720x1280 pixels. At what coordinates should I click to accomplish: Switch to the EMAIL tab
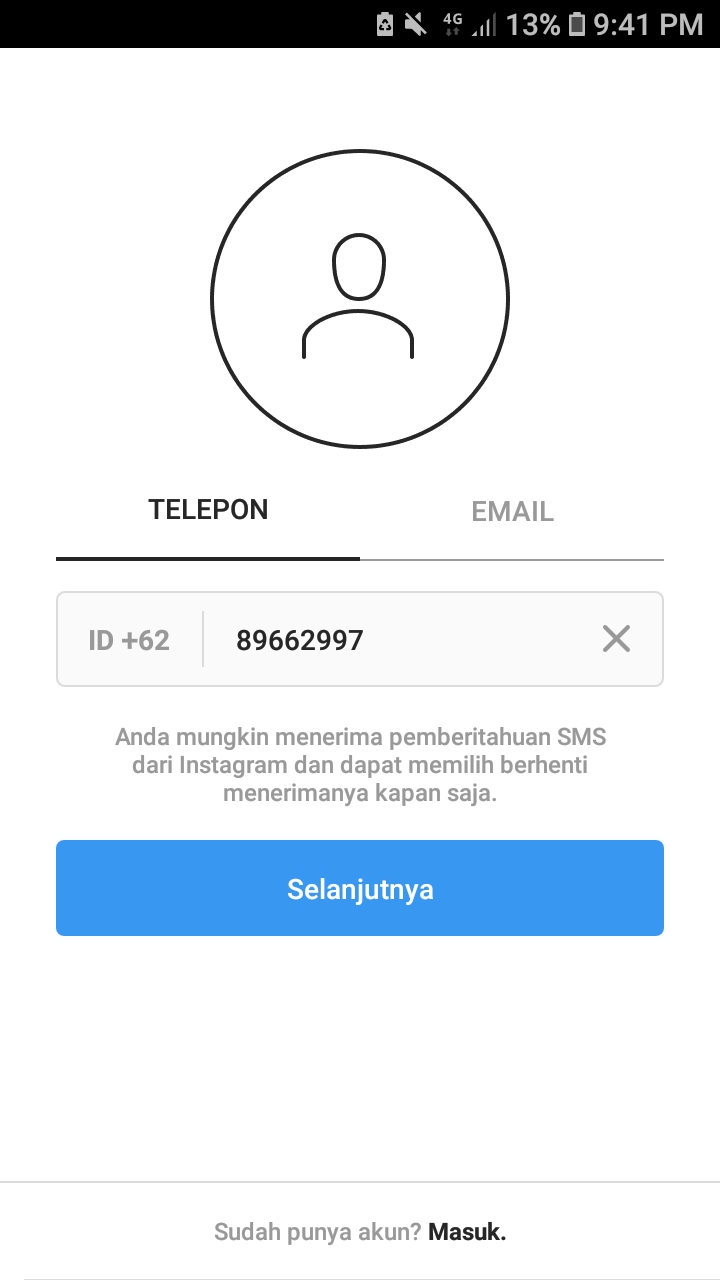pyautogui.click(x=512, y=512)
